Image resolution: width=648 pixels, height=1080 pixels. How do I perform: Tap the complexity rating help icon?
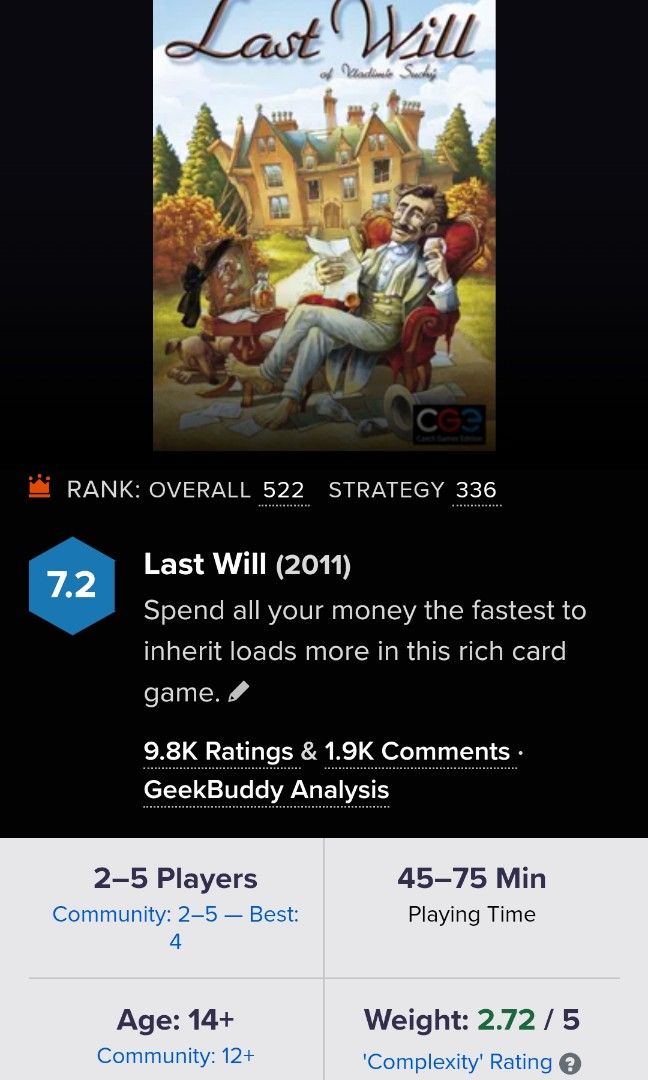coord(570,1063)
